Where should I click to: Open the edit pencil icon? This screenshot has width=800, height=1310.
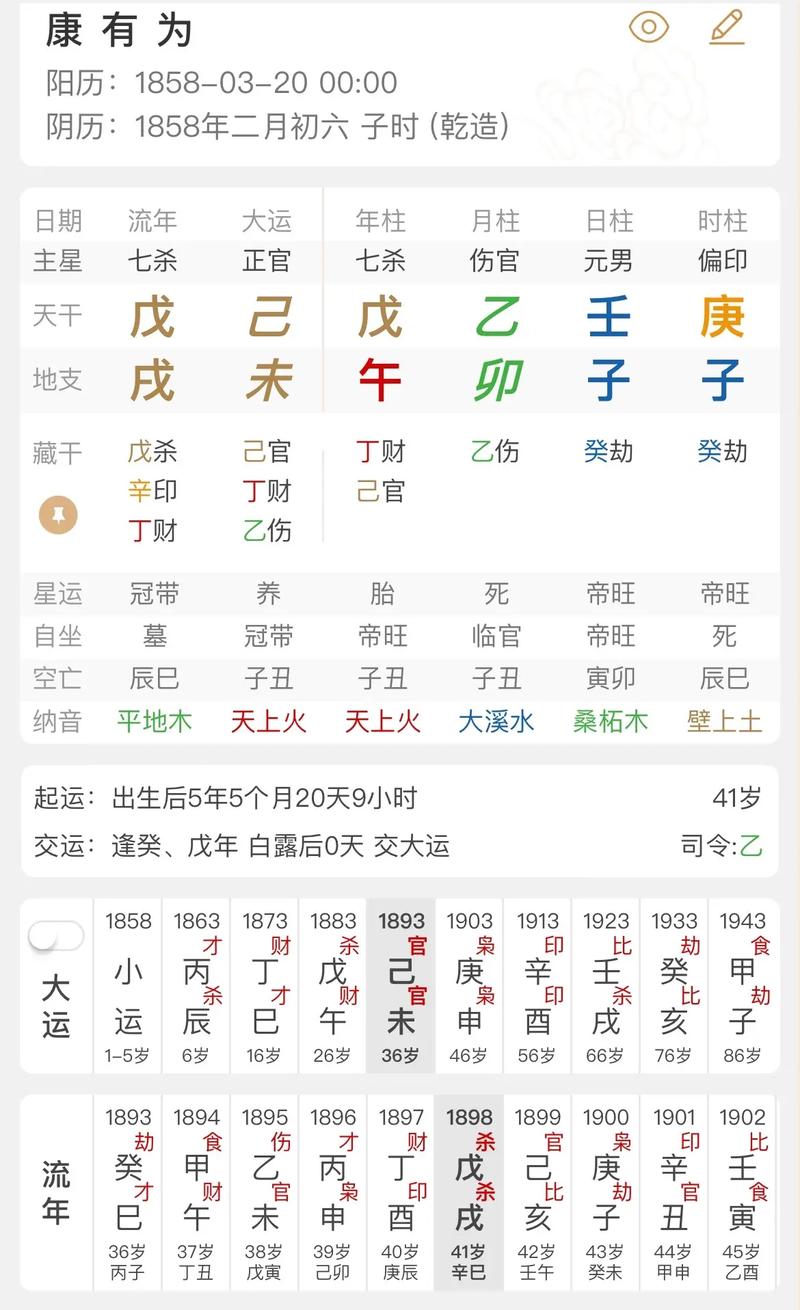point(727,27)
